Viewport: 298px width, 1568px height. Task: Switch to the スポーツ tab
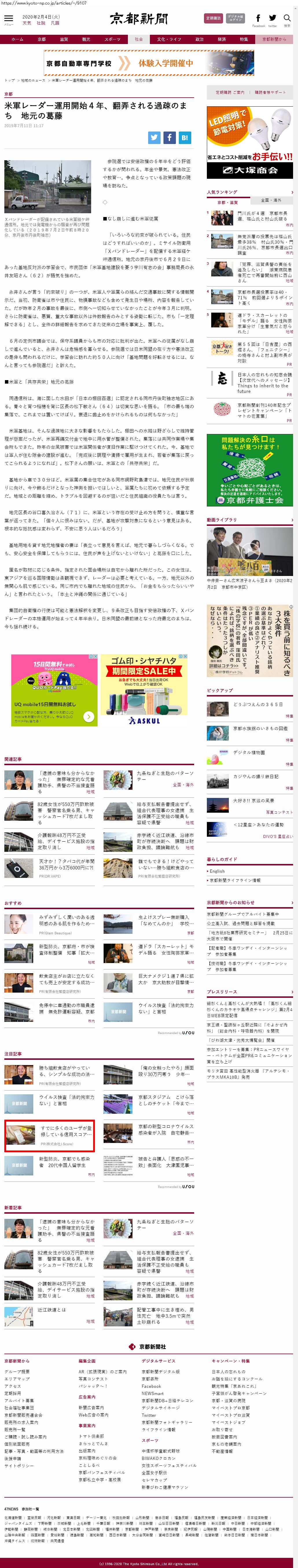113,39
